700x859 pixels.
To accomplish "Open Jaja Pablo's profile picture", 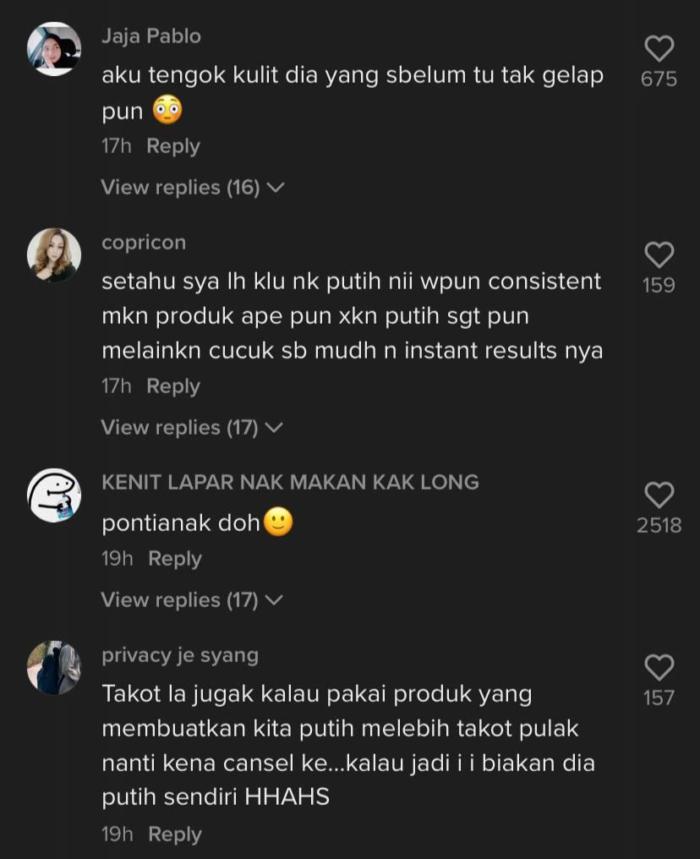I will pyautogui.click(x=54, y=48).
